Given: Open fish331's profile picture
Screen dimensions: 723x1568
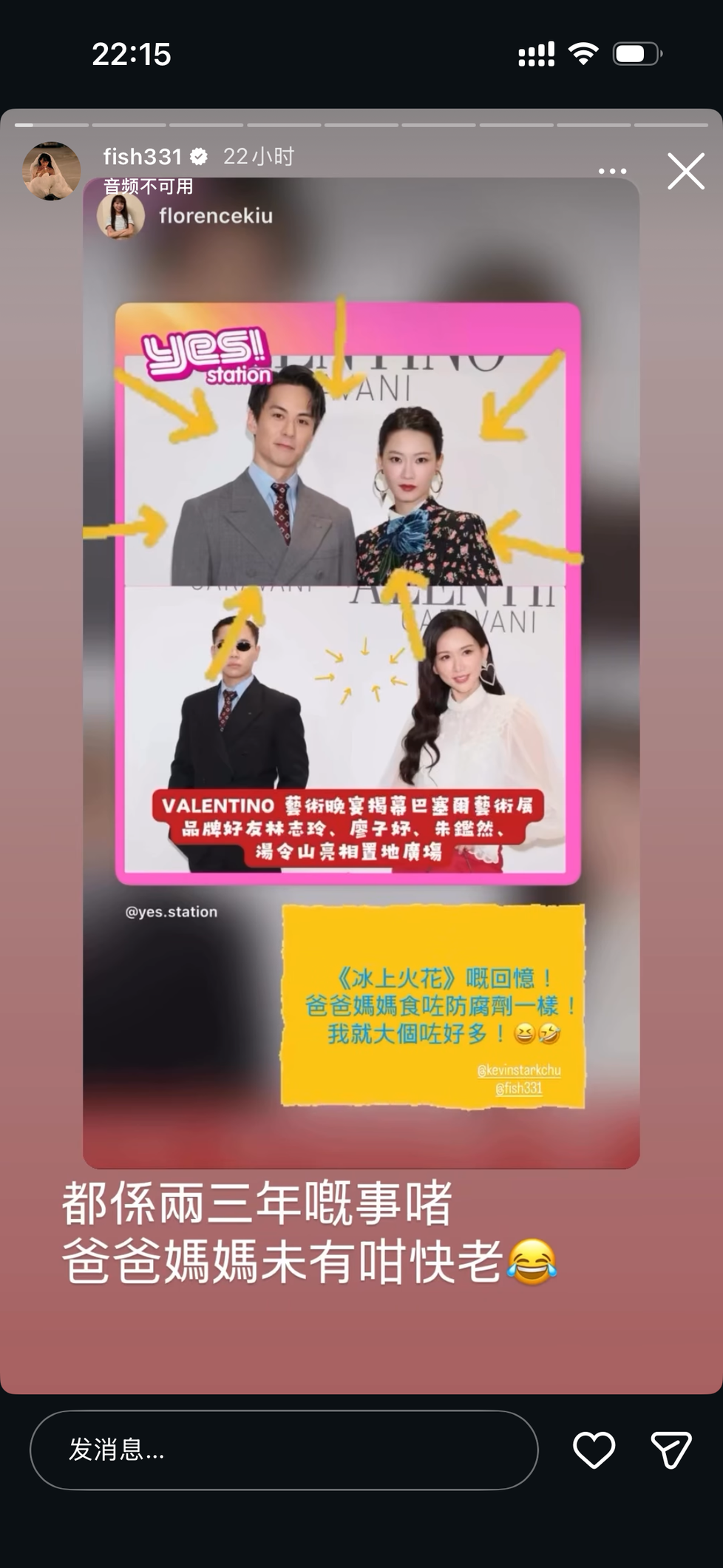Looking at the screenshot, I should 51,172.
